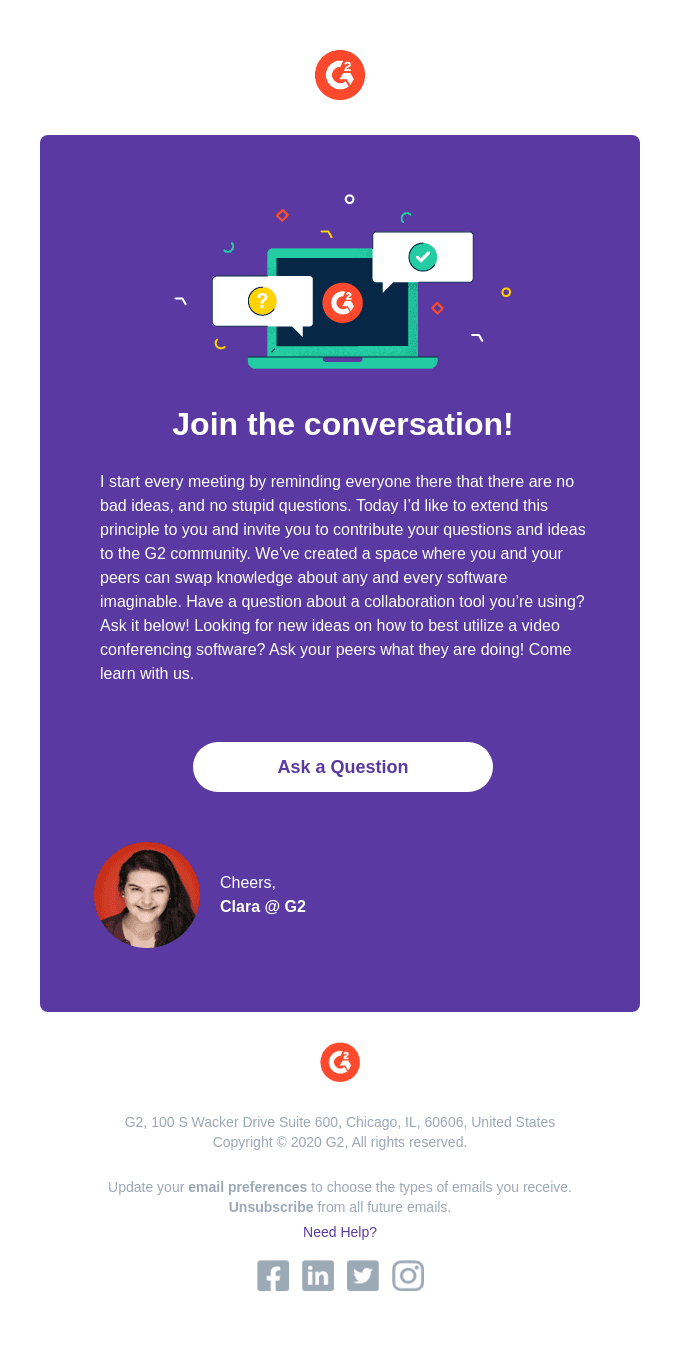Open the email preferences link
The image size is (680, 1354).
[x=247, y=1187]
